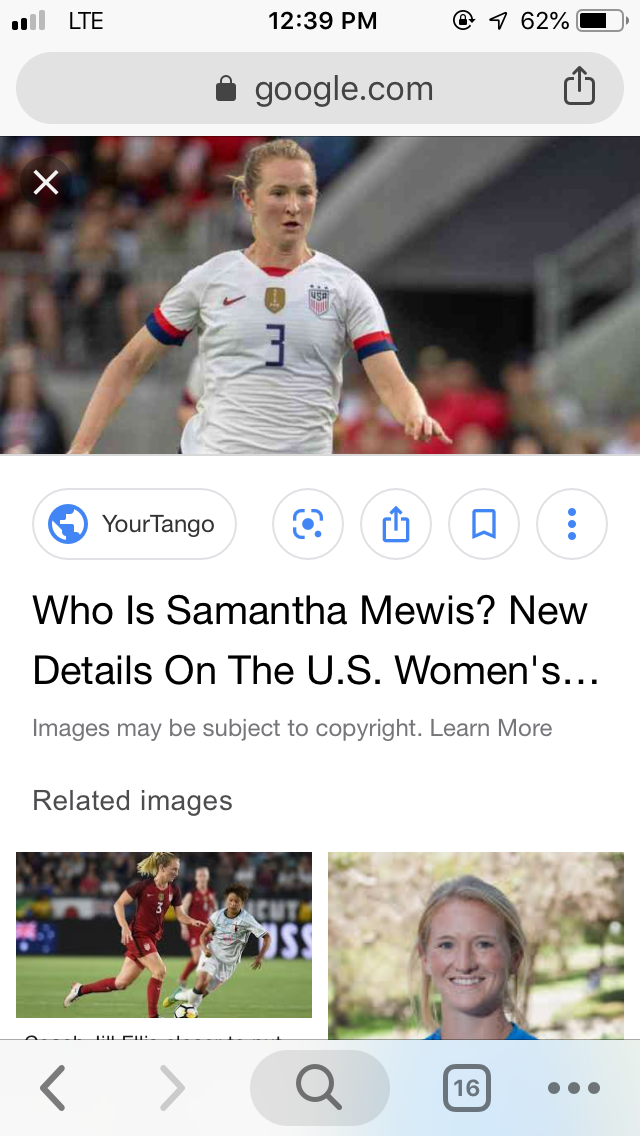Share page from the address bar

click(579, 89)
